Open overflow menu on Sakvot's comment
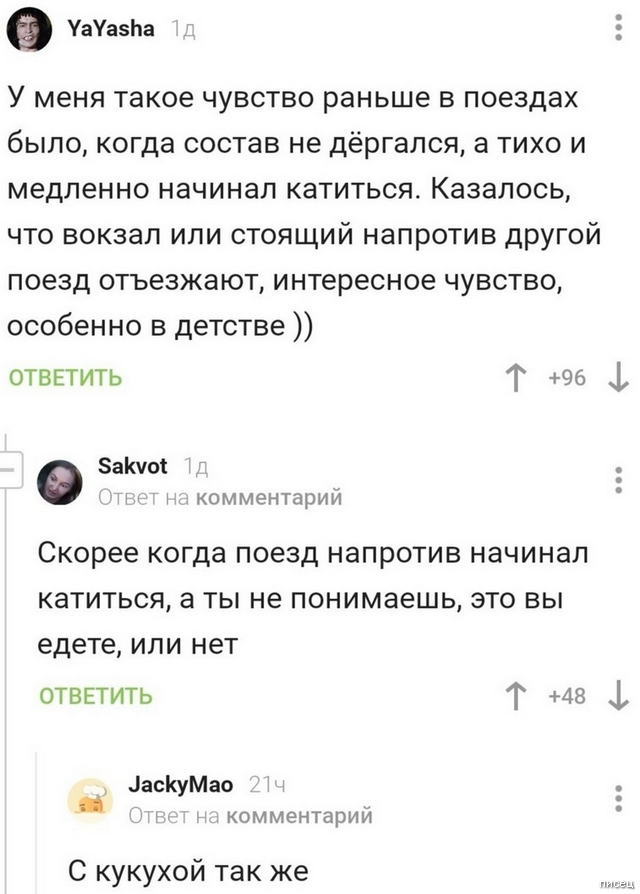640x894 pixels. click(x=617, y=481)
